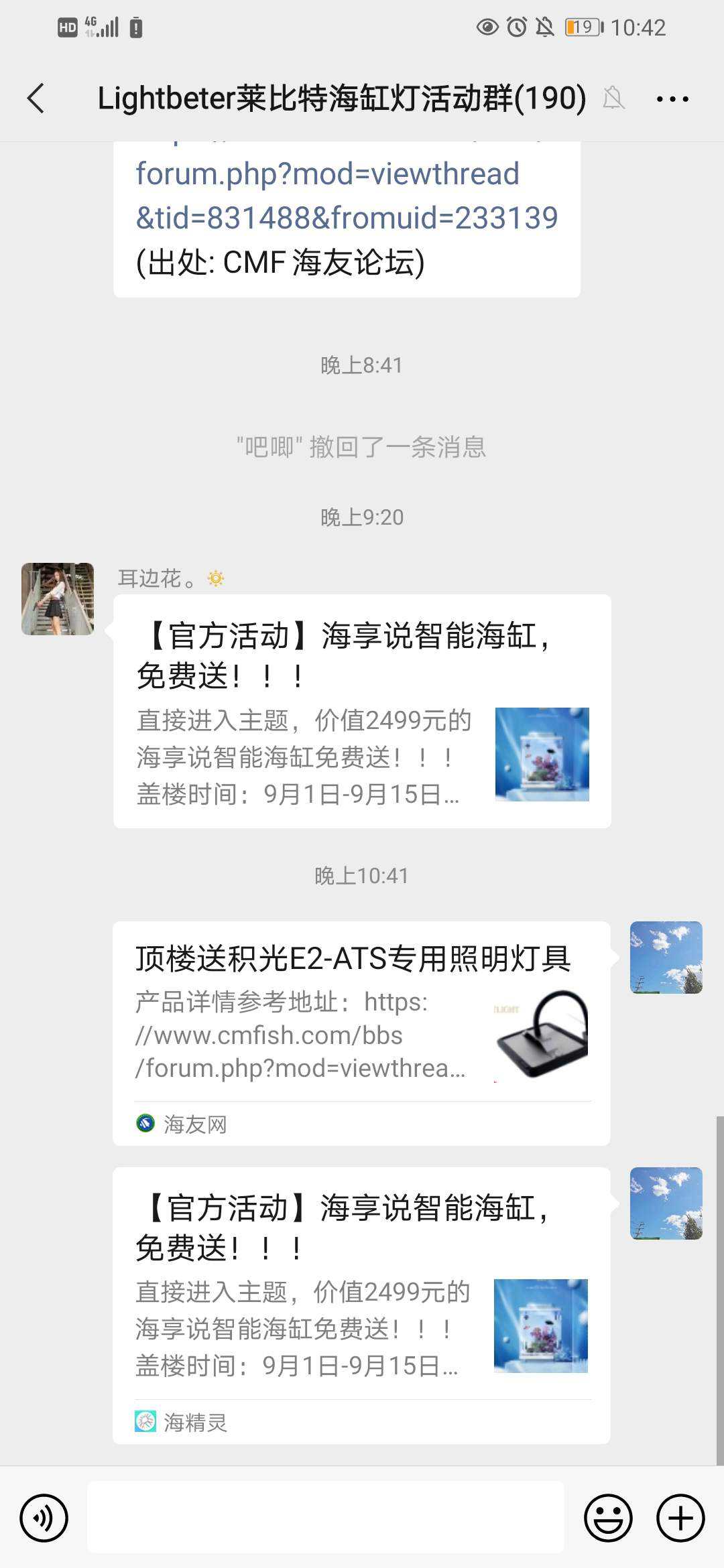Open the 海精灵 official activity card
This screenshot has height=1568, width=724.
(361, 1305)
